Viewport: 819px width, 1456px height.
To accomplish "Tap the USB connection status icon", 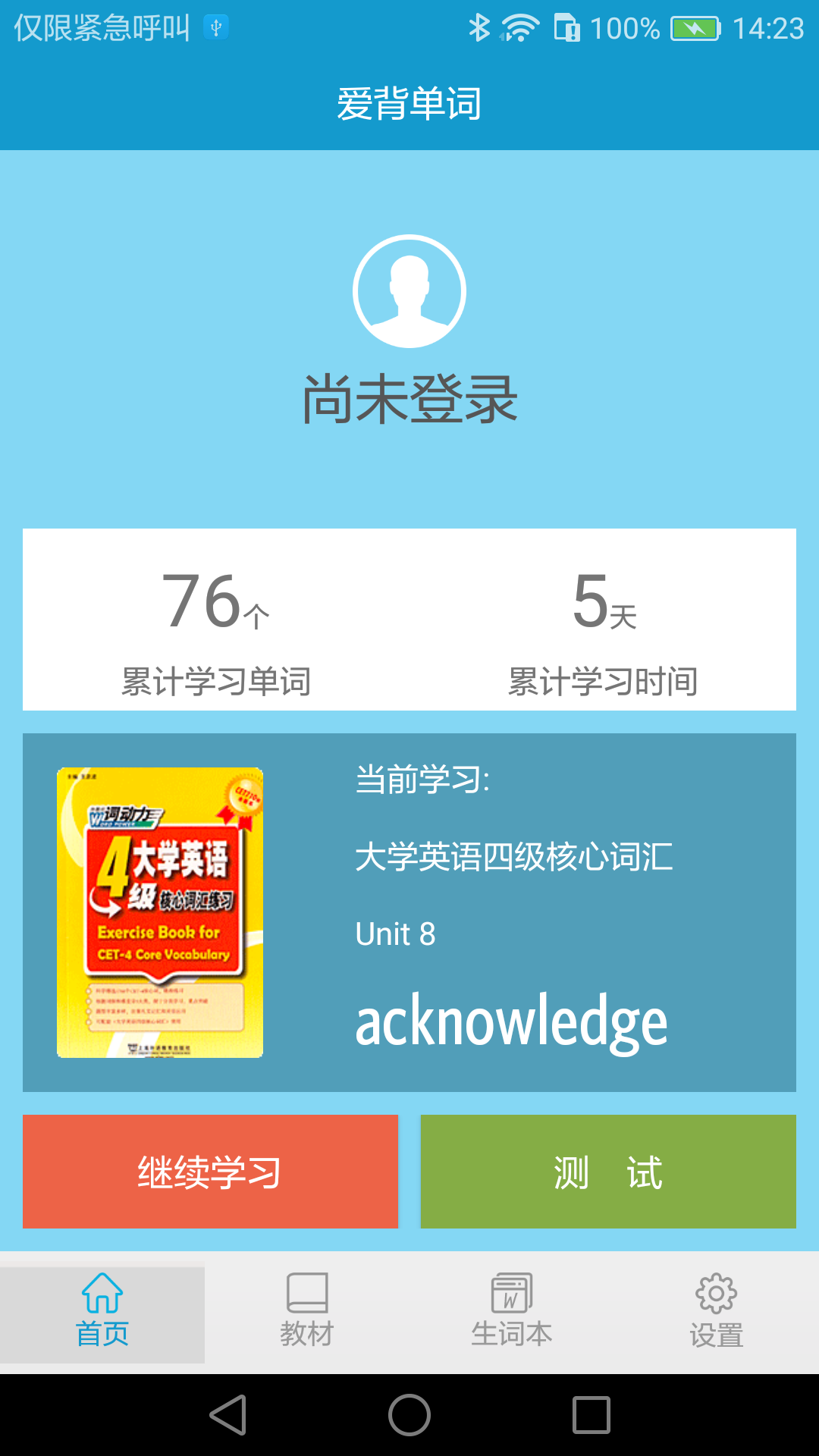I will (x=216, y=27).
